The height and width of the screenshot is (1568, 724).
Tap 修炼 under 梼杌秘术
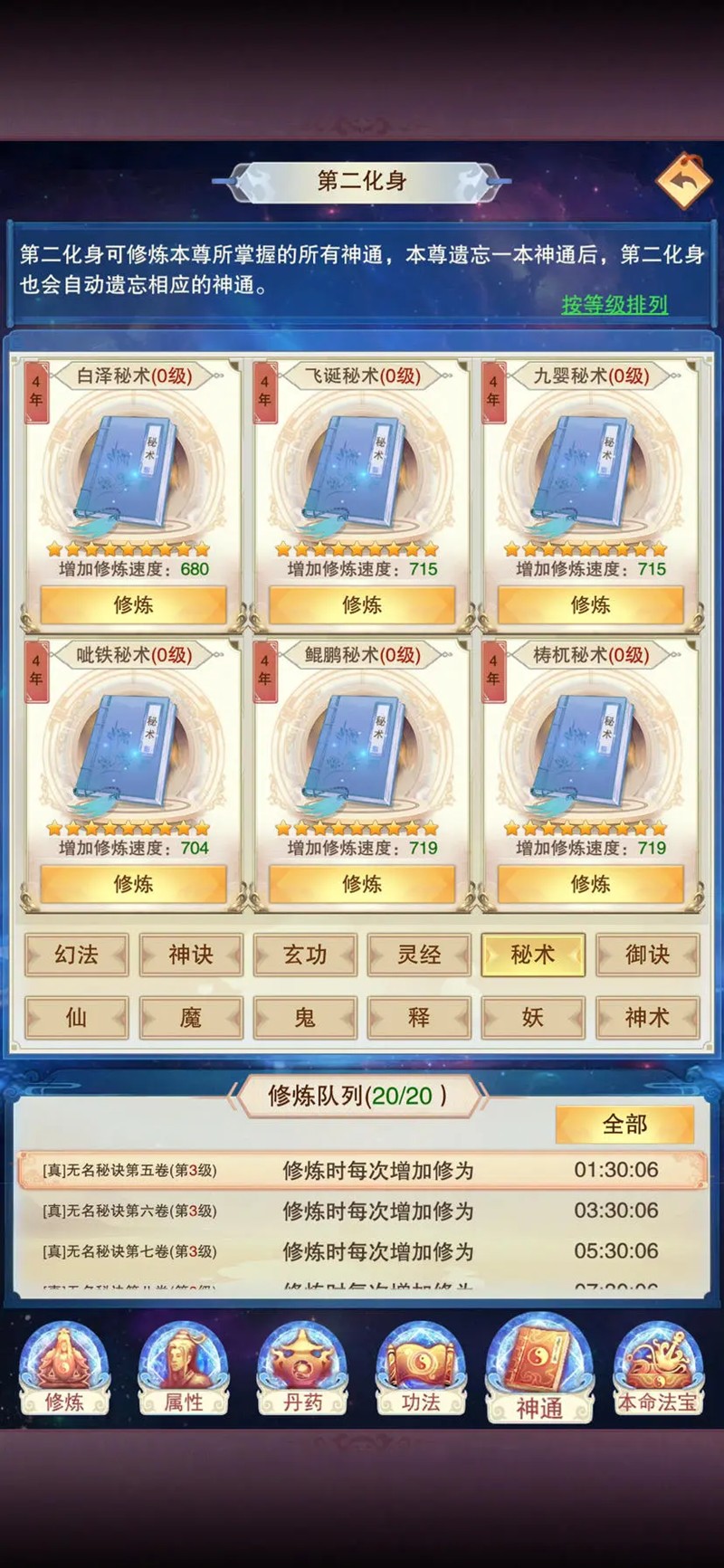click(590, 884)
